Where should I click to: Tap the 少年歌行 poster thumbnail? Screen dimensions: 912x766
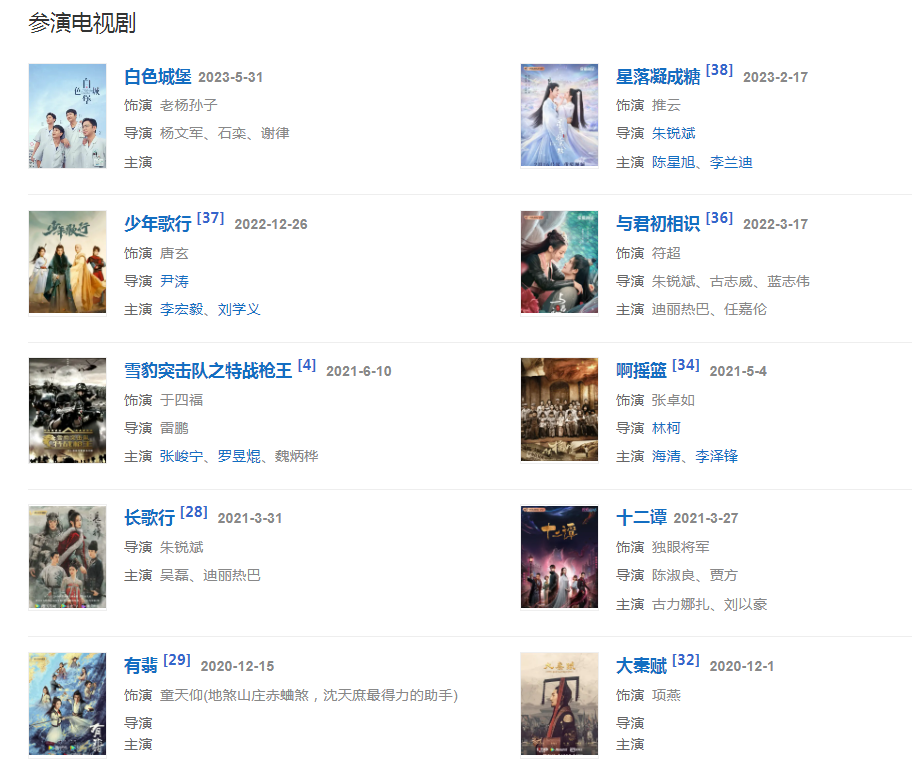67,262
